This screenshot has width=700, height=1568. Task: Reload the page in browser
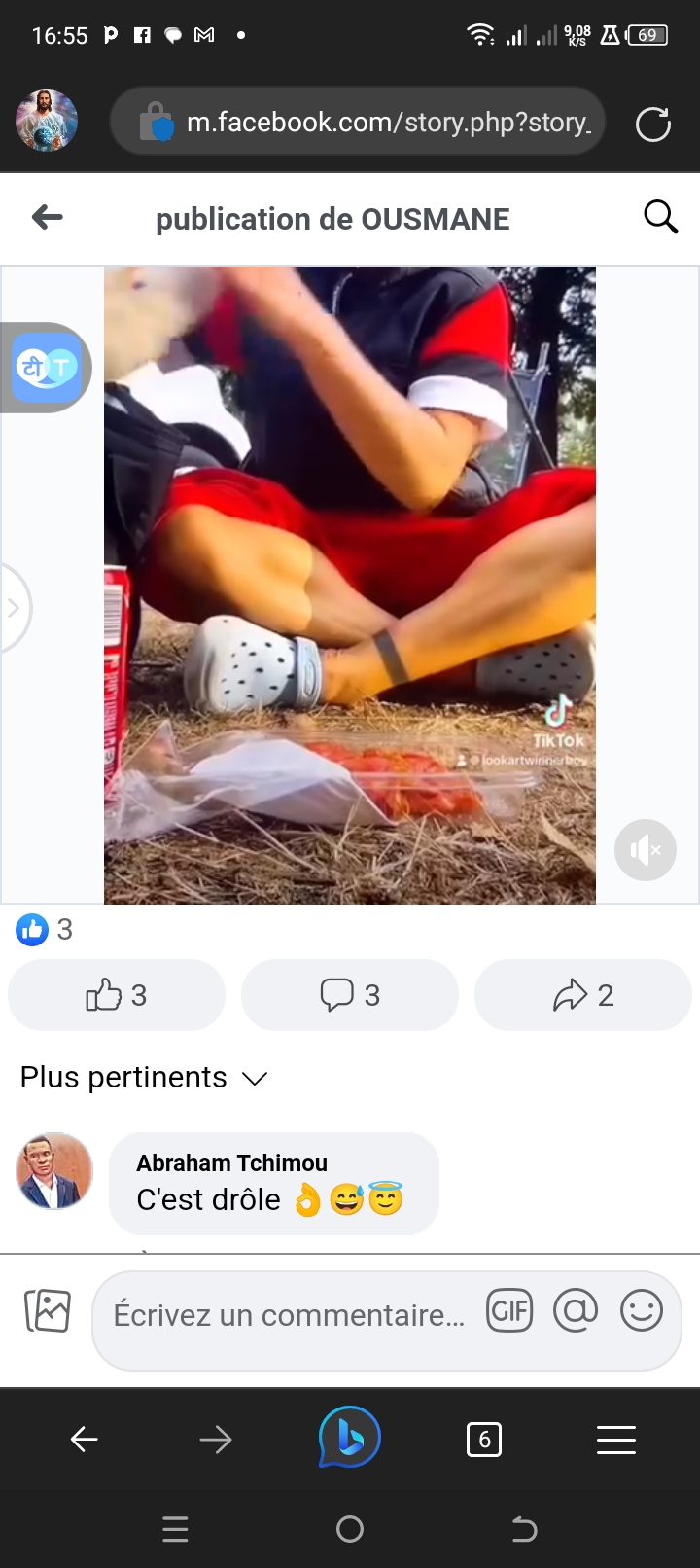[x=652, y=125]
